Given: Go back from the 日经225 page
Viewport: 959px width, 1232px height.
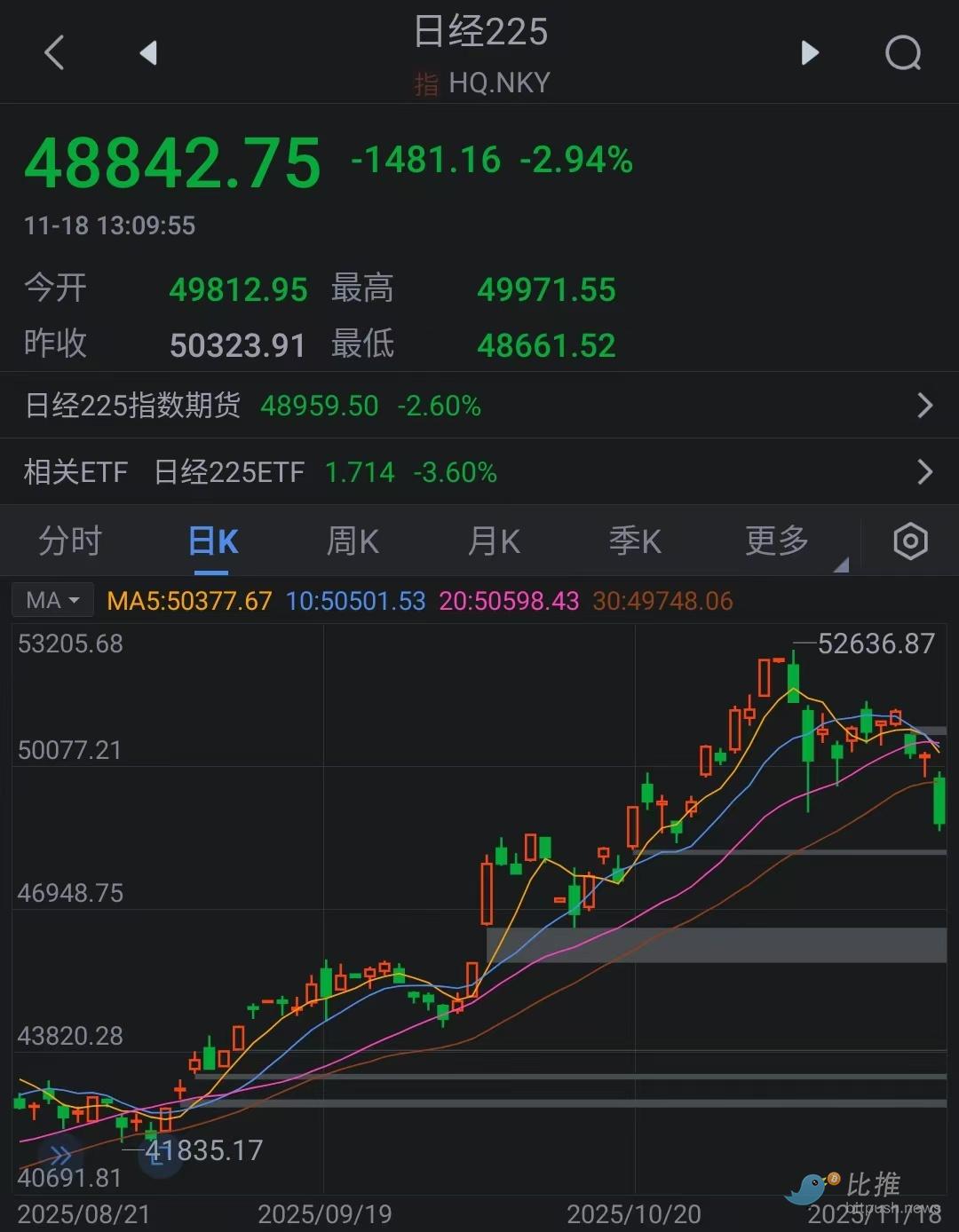Looking at the screenshot, I should (x=54, y=53).
